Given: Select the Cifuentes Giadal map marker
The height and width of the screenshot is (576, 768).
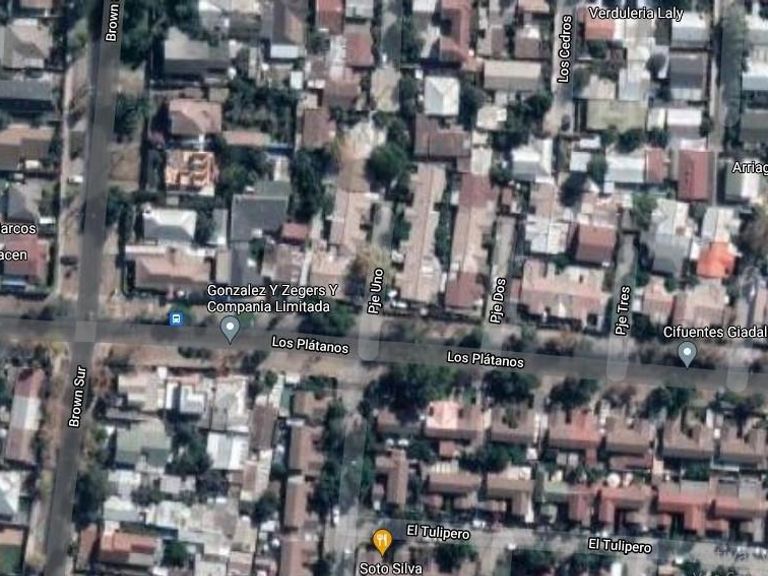Looking at the screenshot, I should coord(687,352).
